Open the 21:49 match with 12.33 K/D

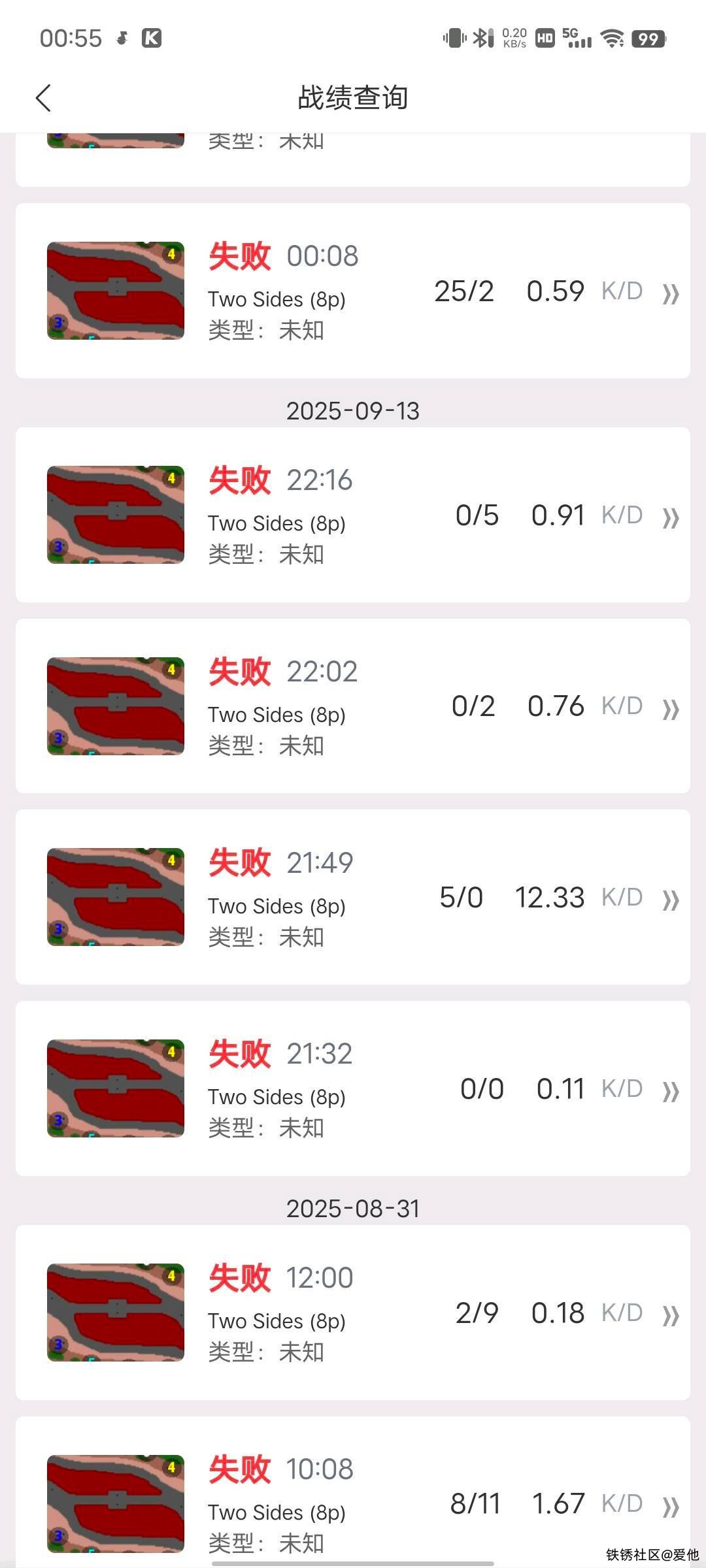point(353,897)
